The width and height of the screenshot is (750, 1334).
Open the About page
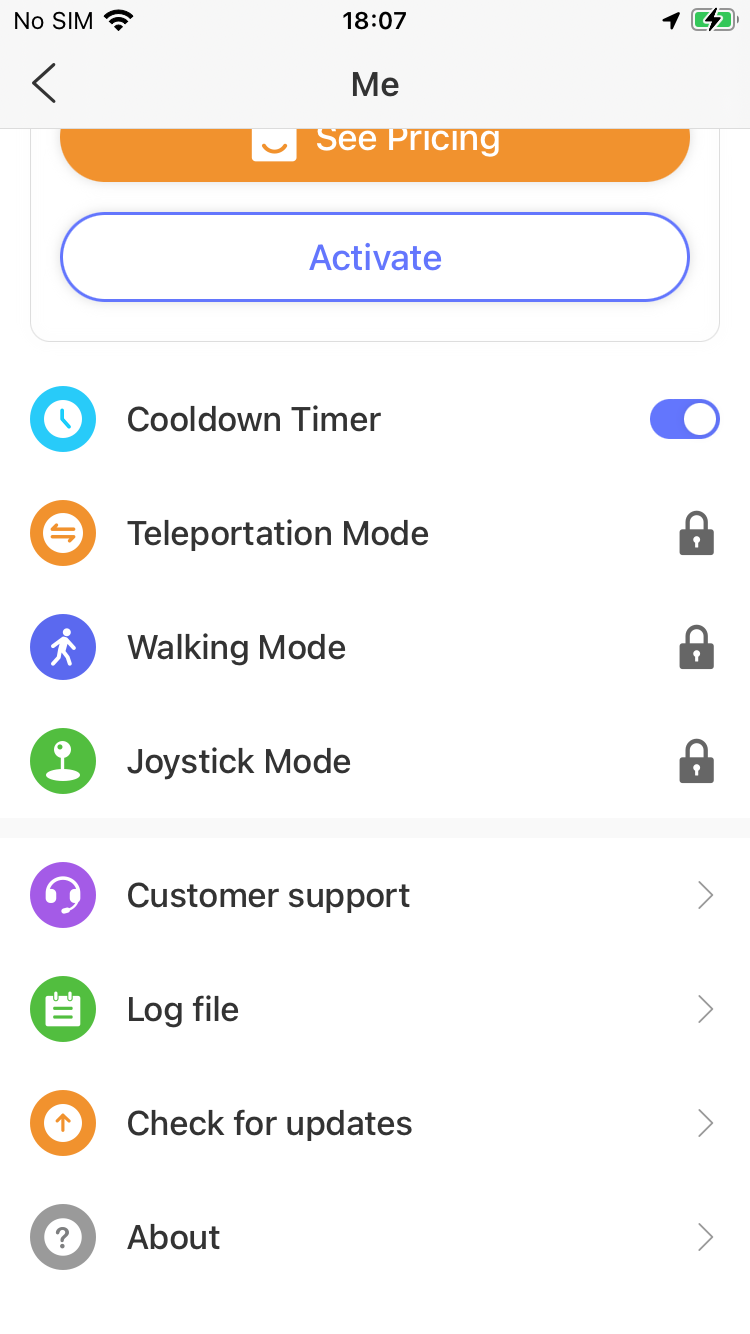click(x=375, y=1237)
